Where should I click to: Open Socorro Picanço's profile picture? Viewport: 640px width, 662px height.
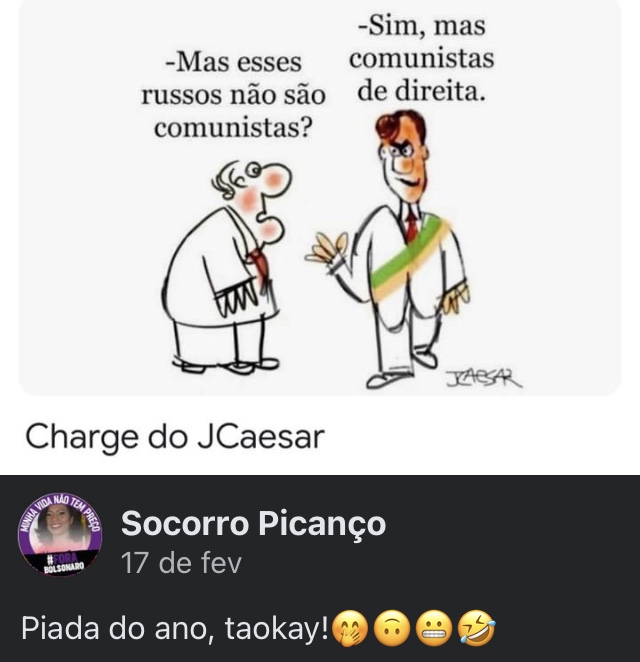(x=60, y=535)
